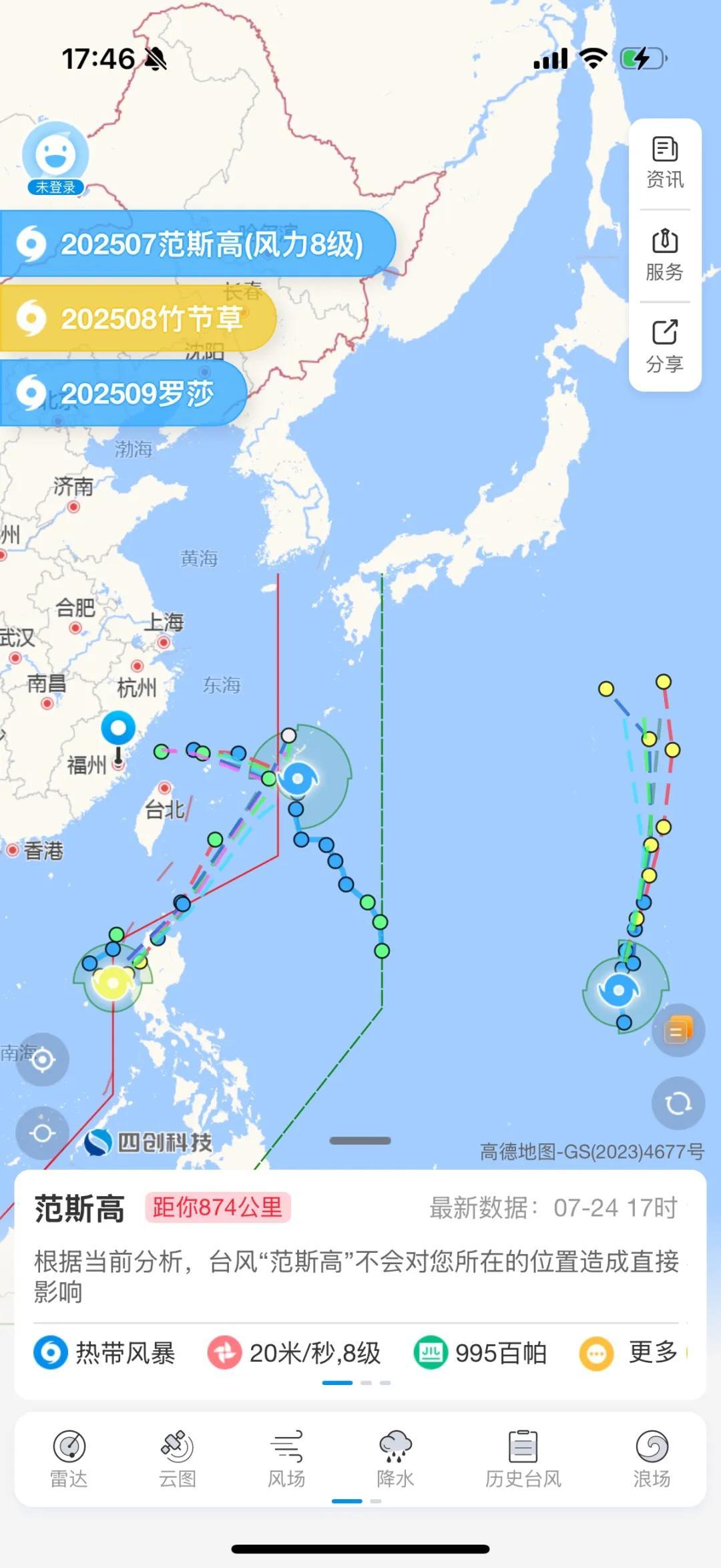Refresh typhoon data
The width and height of the screenshot is (721, 1568).
point(678,1103)
